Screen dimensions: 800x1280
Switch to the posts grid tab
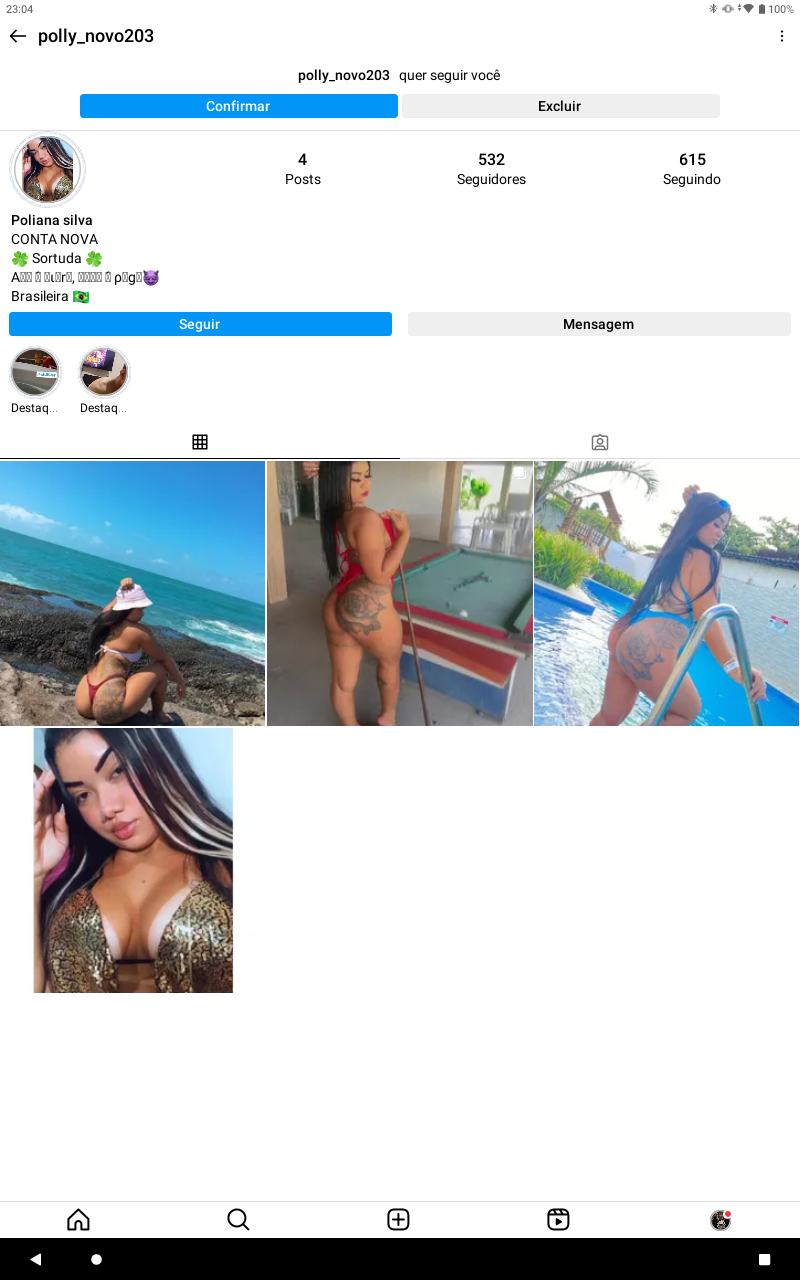coord(200,442)
